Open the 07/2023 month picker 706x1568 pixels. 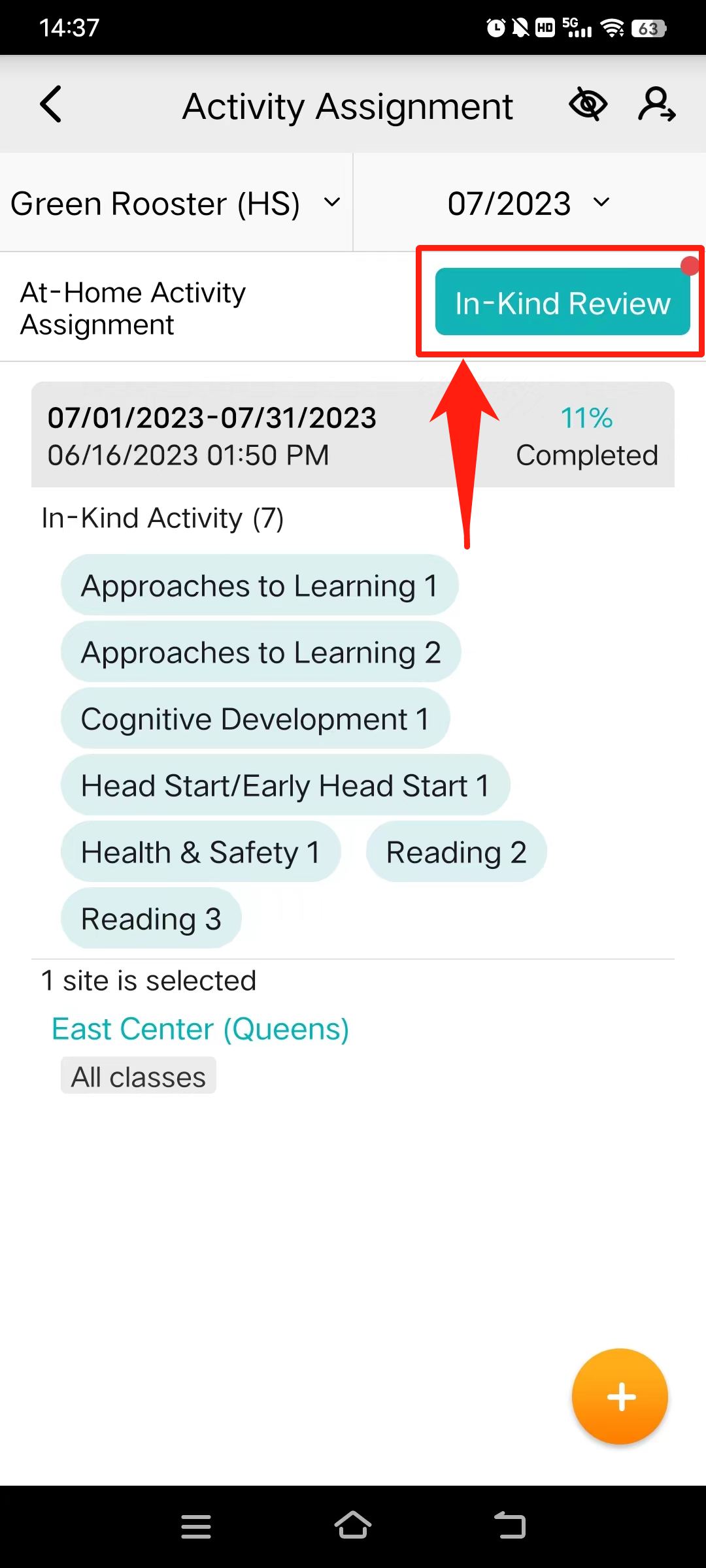(x=529, y=203)
